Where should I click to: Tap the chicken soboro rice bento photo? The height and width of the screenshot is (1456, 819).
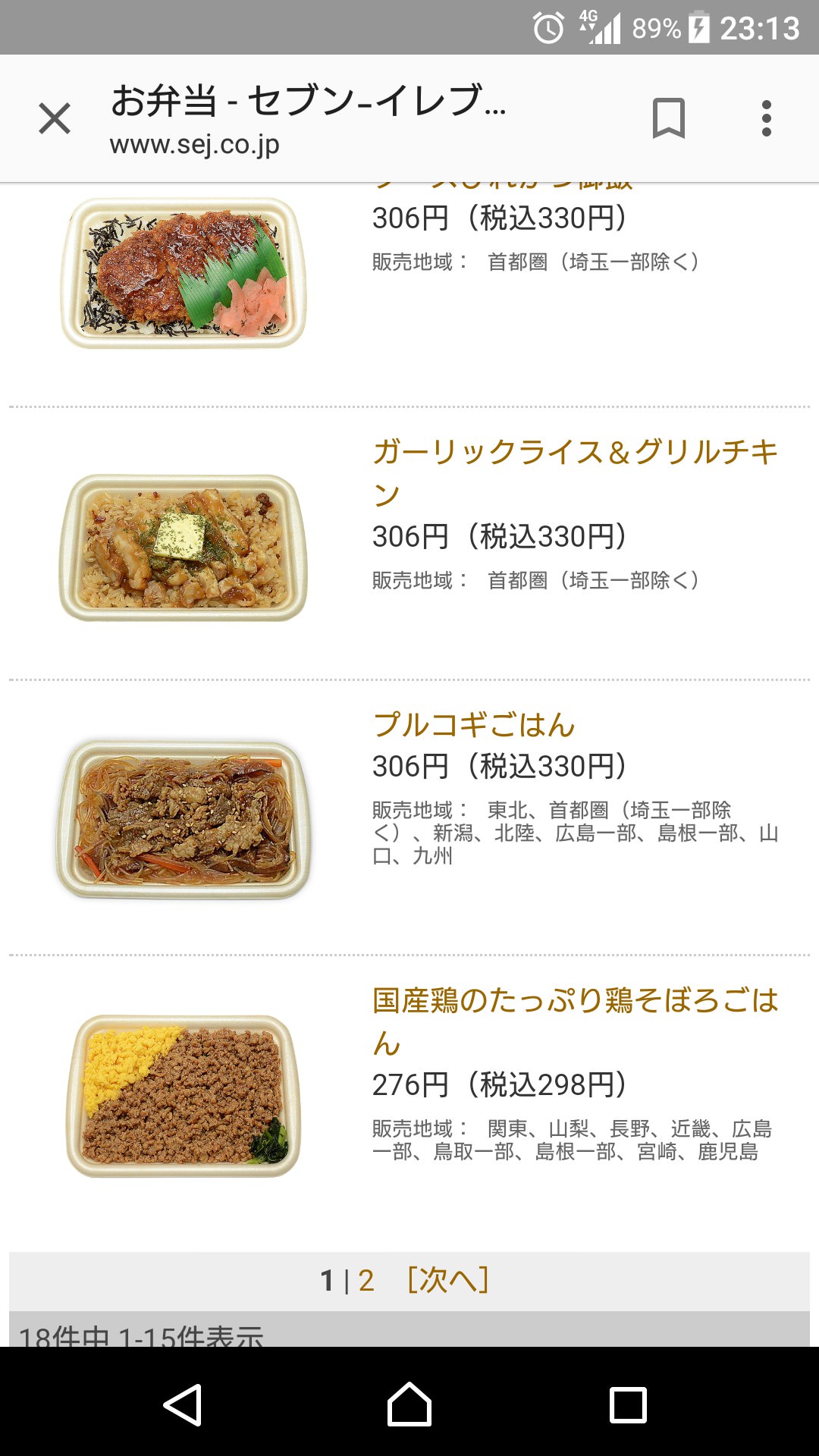click(x=184, y=1096)
